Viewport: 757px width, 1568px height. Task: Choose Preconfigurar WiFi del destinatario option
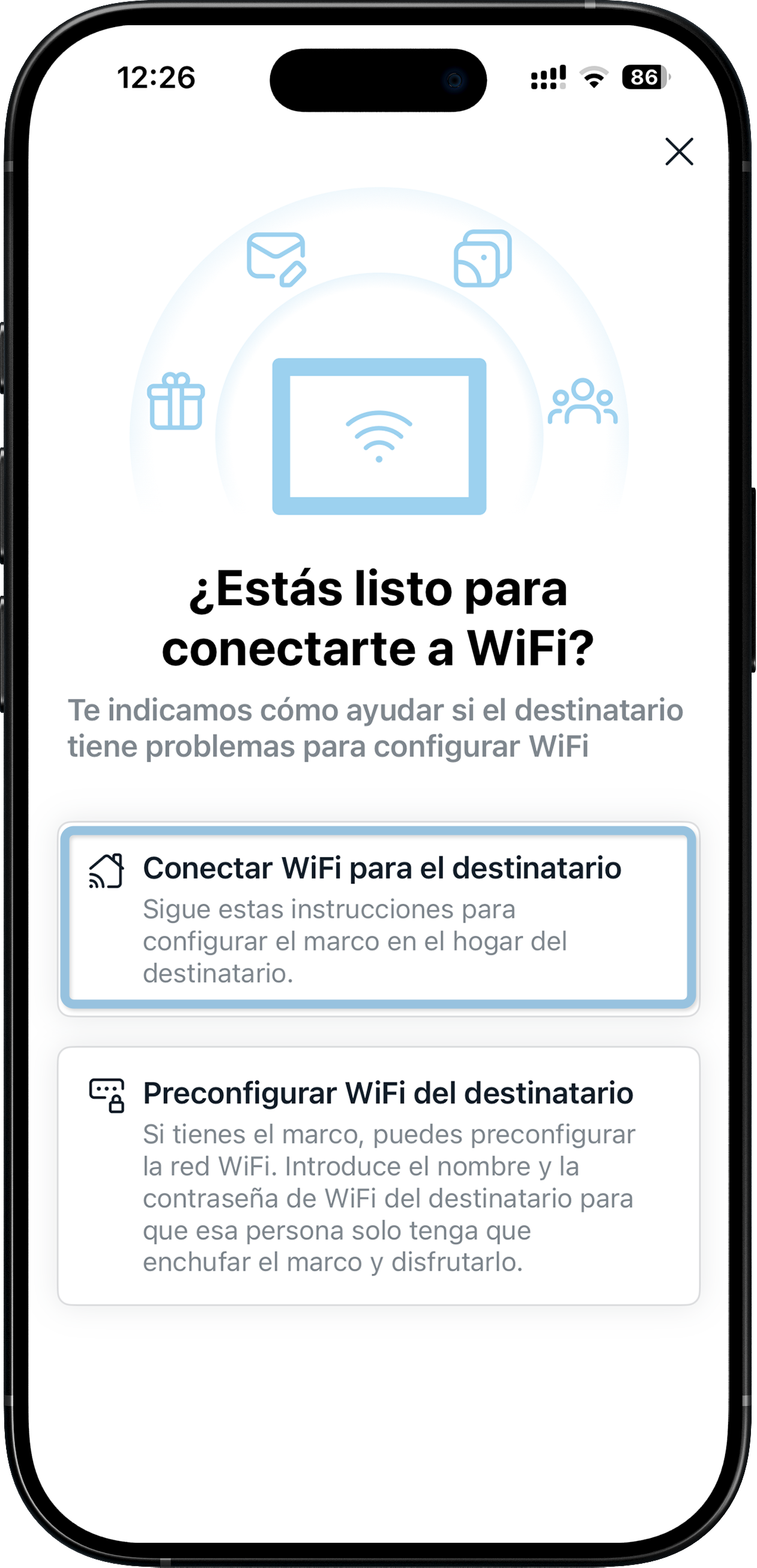(378, 1175)
